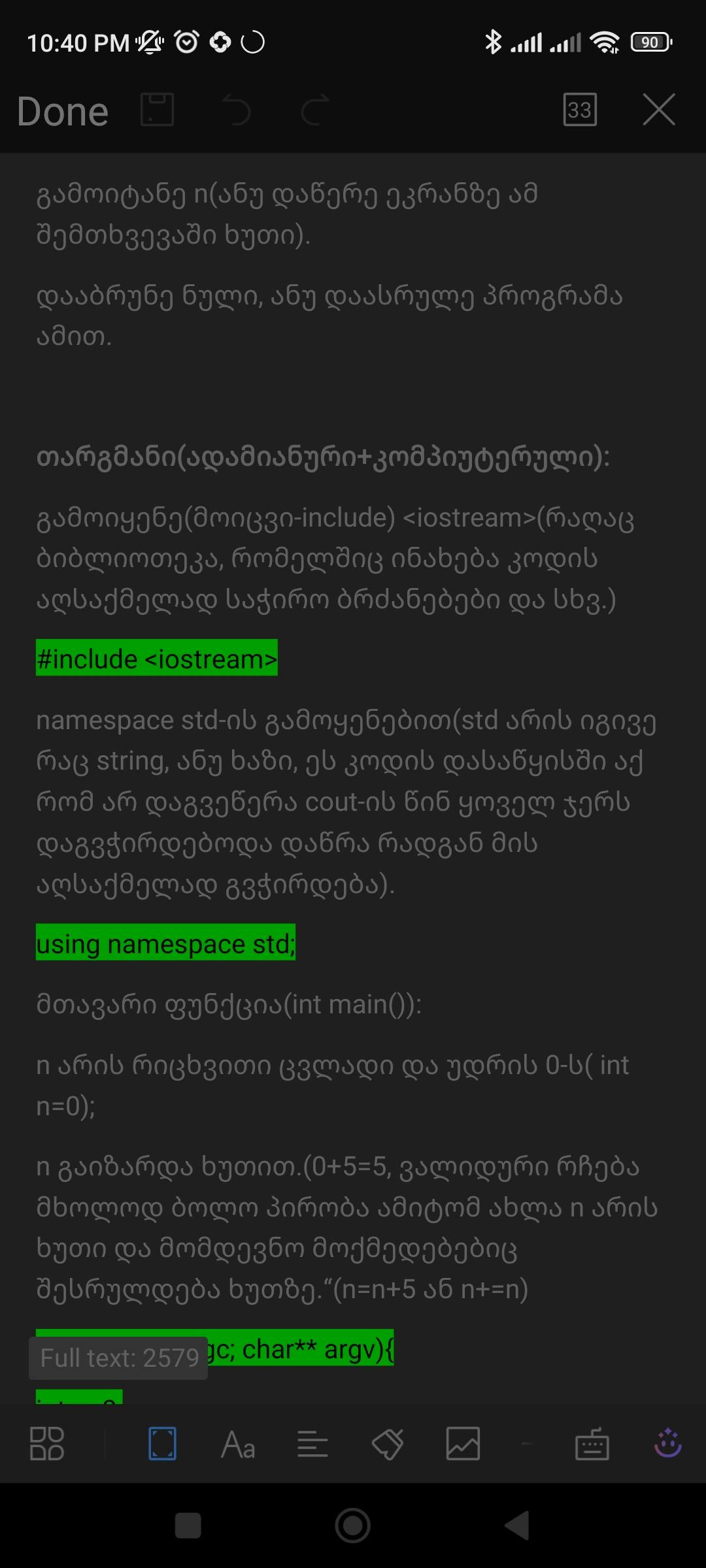Redo the last undone edit
706x1568 pixels.
coord(315,109)
